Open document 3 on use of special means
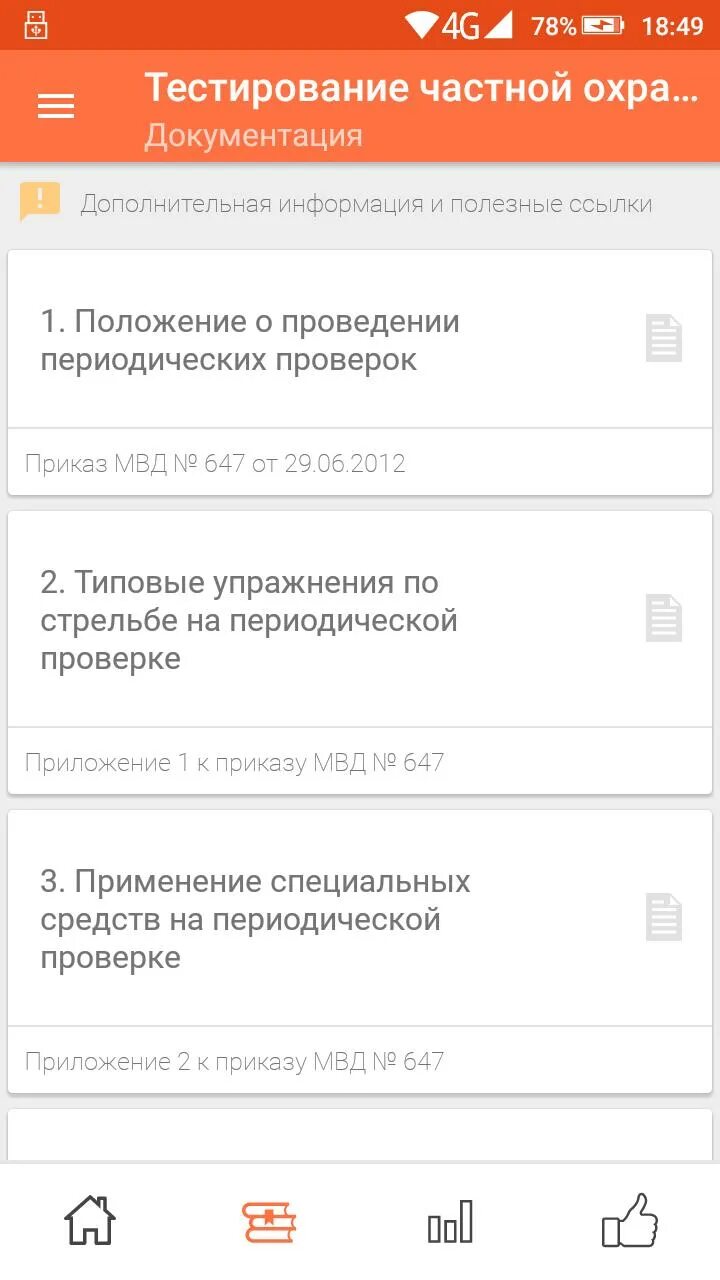Screen dimensions: 720x1280 pyautogui.click(x=360, y=951)
